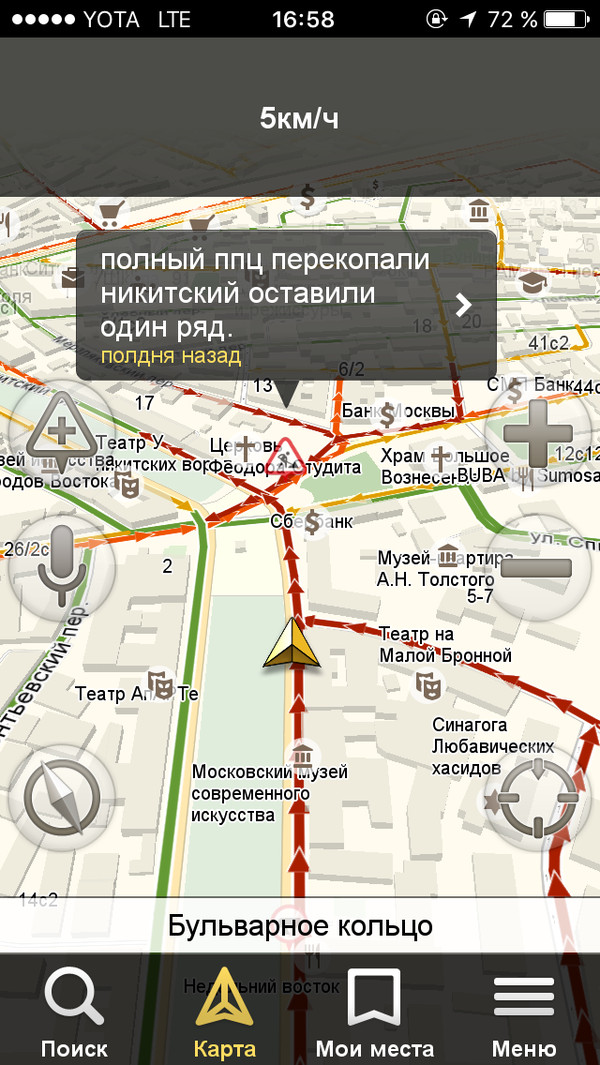
Task: Open the Поиск search tab
Action: point(74,1012)
